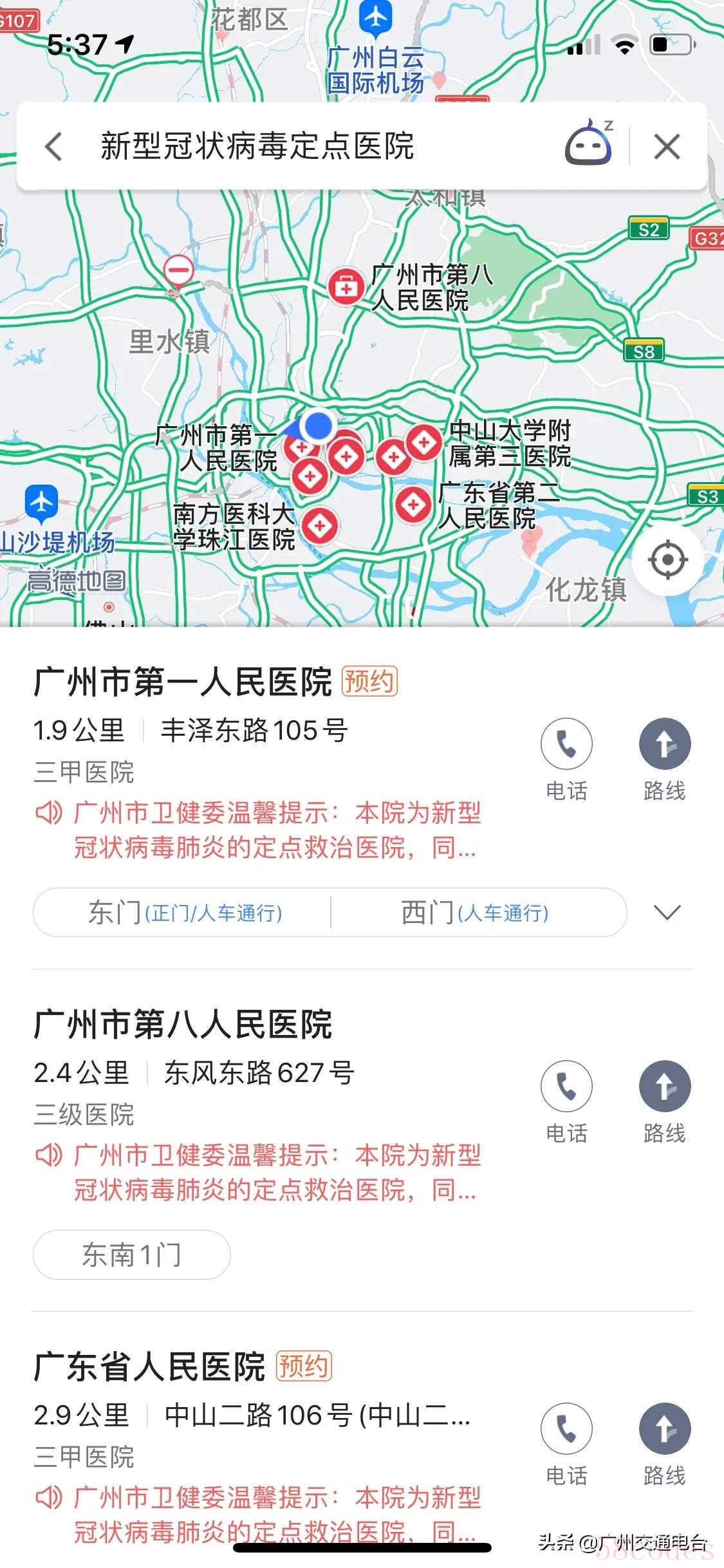Go back using the search bar arrow
This screenshot has width=724, height=1568.
click(54, 147)
